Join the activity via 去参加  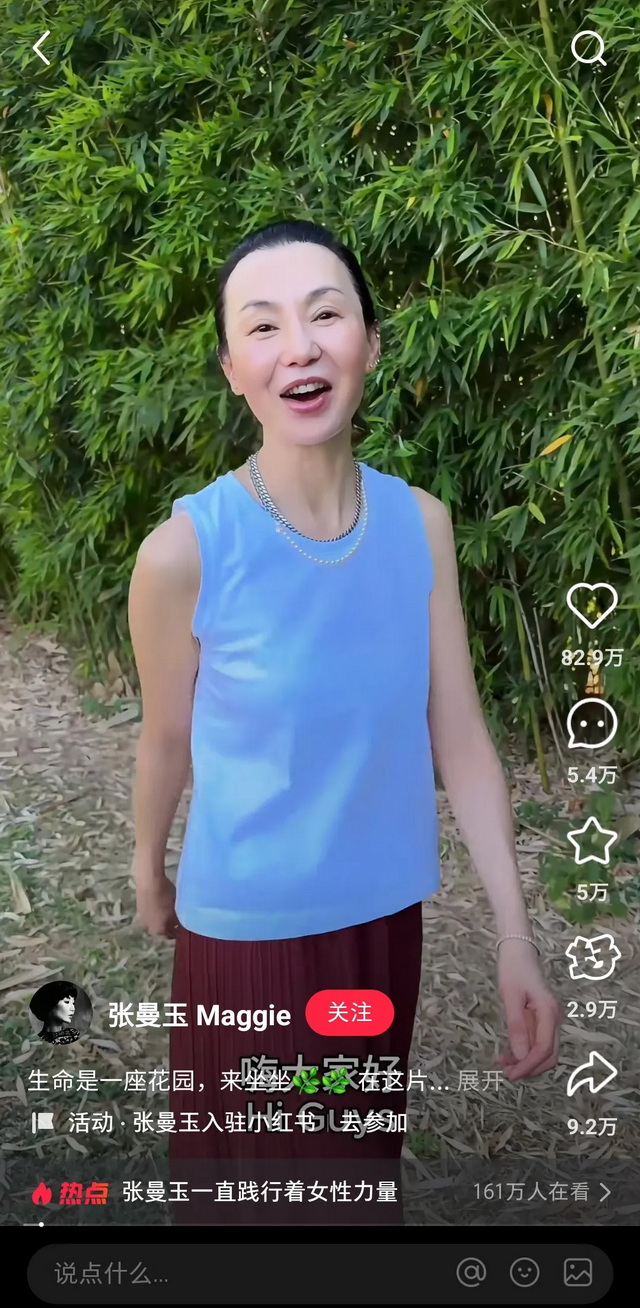click(x=374, y=1122)
